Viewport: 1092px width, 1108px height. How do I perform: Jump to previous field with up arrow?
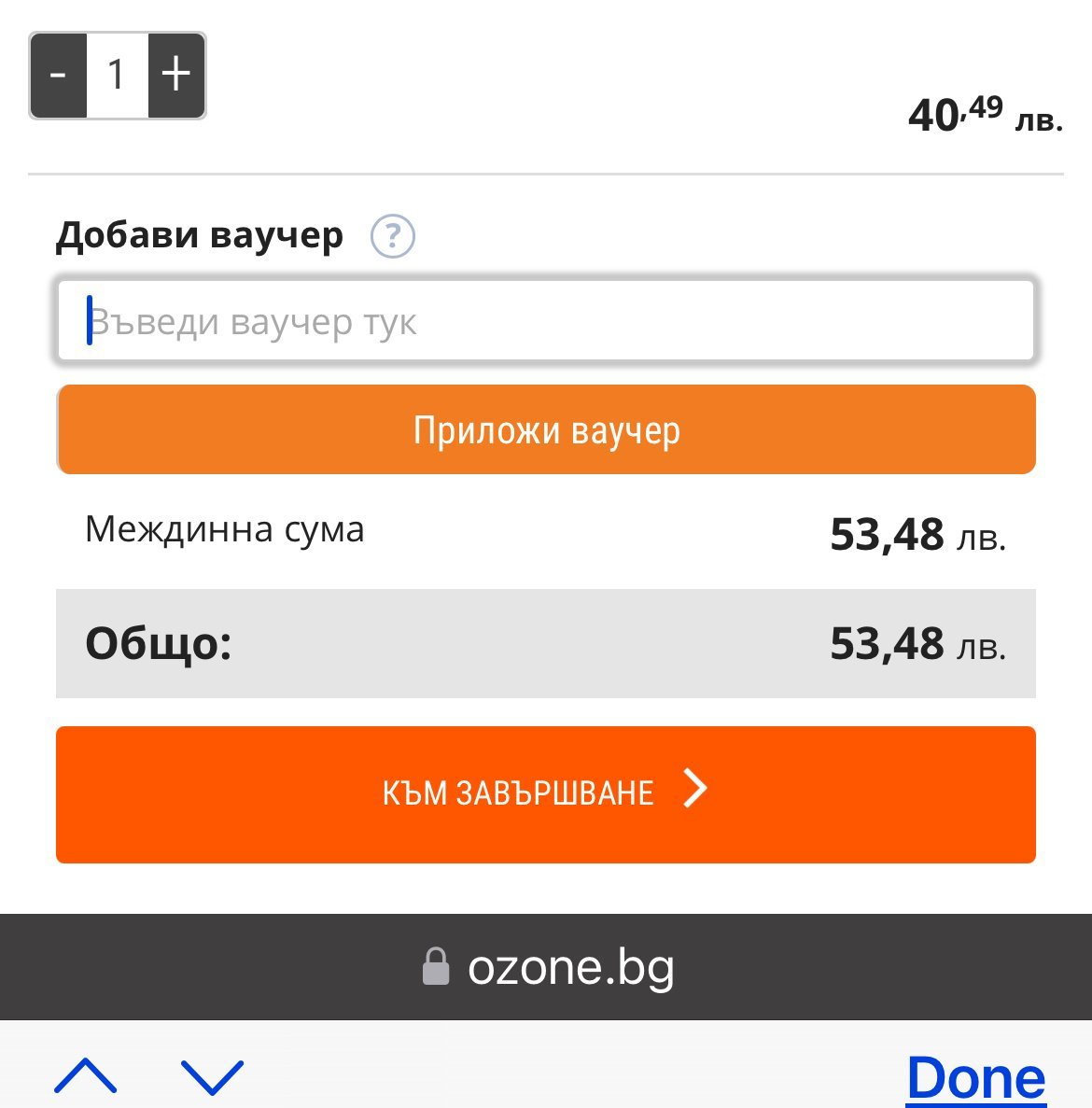[x=86, y=1075]
